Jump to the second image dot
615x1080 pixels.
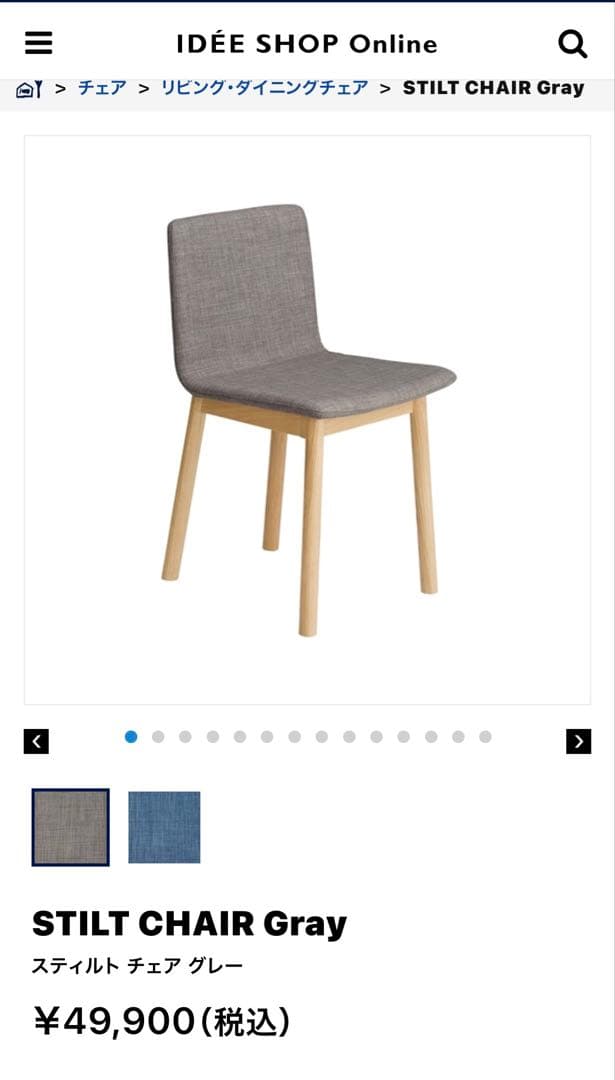(x=158, y=737)
